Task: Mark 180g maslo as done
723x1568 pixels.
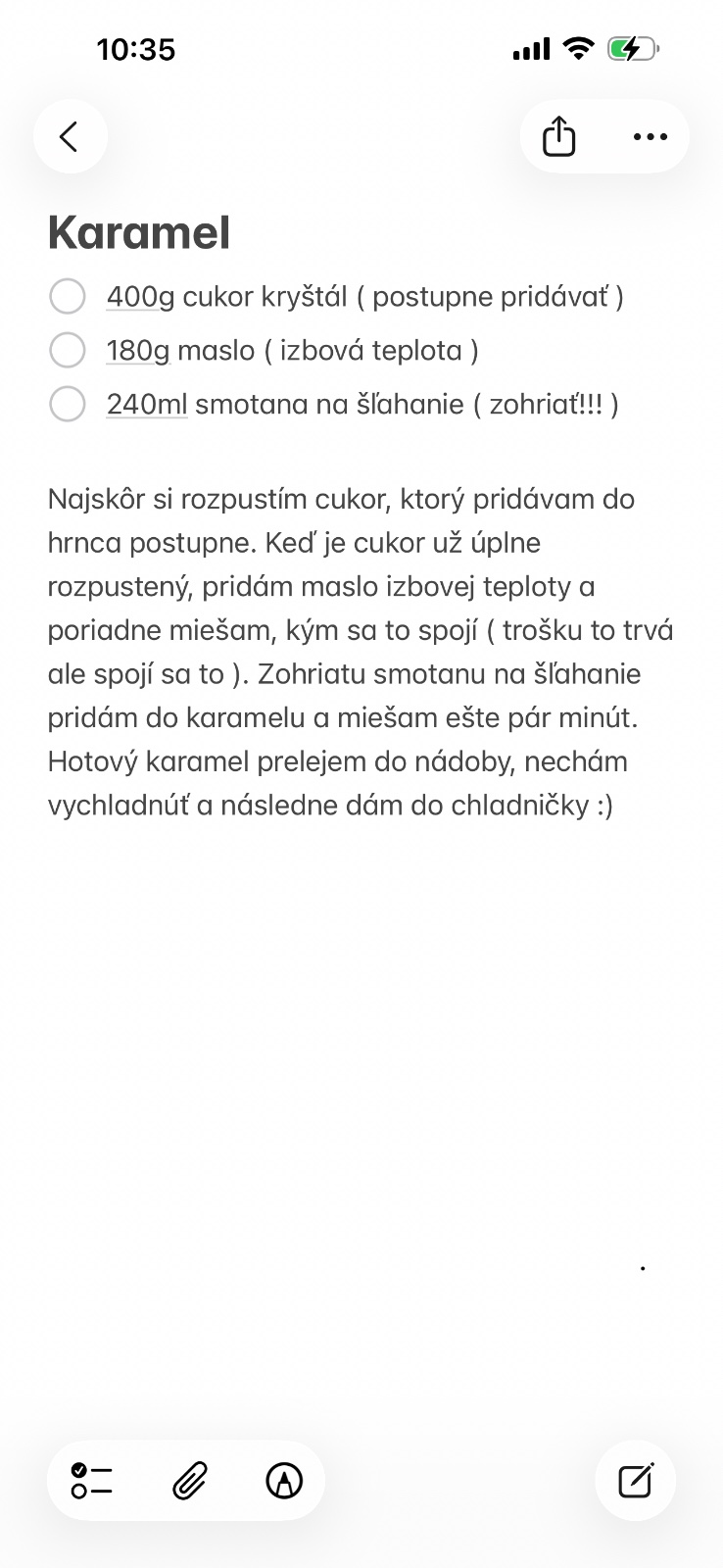Action: (x=68, y=350)
